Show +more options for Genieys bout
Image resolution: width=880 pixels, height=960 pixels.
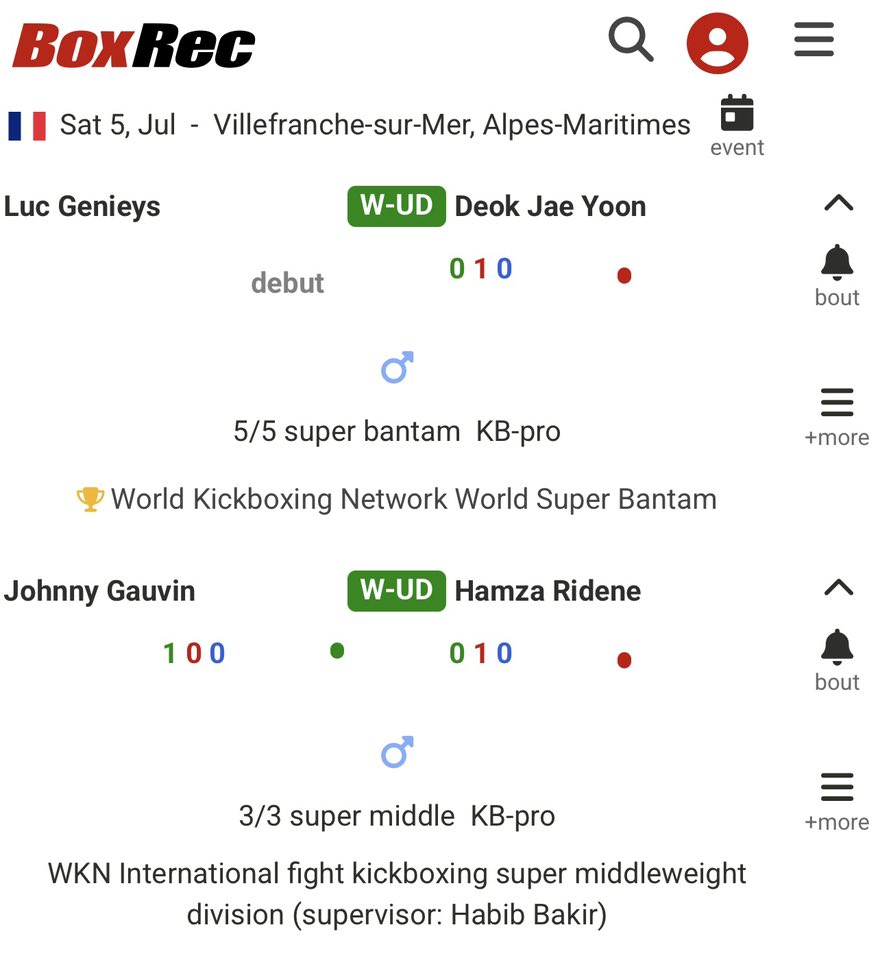[837, 415]
